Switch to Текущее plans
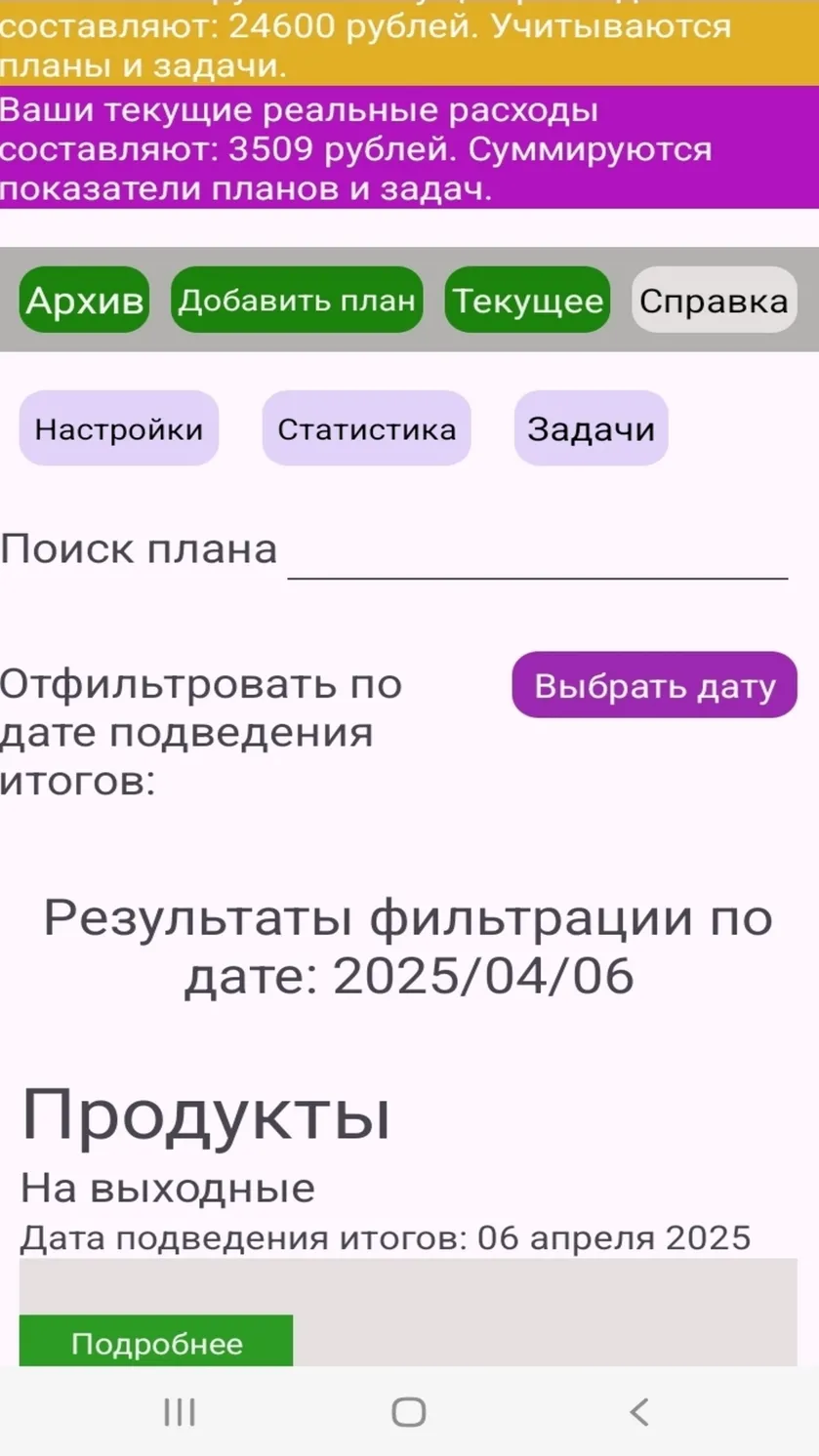This screenshot has width=819, height=1456. pyautogui.click(x=527, y=300)
